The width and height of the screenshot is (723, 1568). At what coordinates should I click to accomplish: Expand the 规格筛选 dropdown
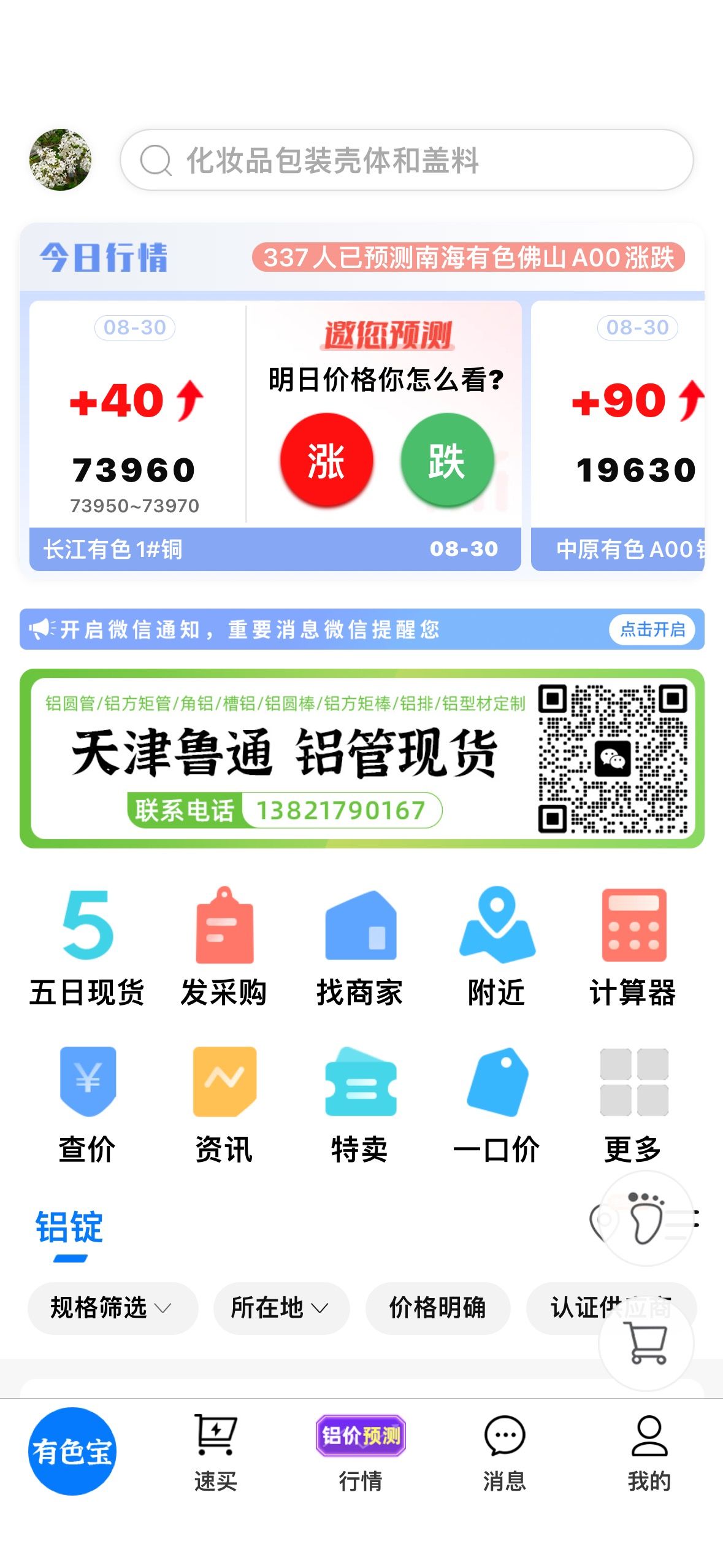click(x=113, y=1308)
